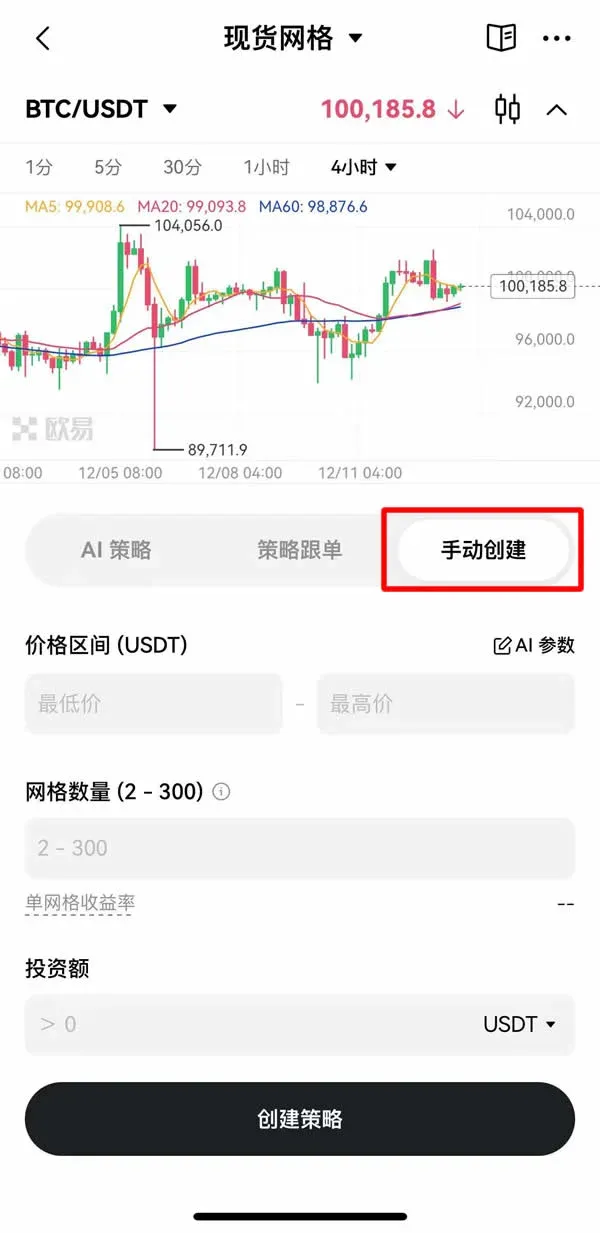Switch to the AI 策略 tab
This screenshot has height=1233, width=600.
point(116,550)
